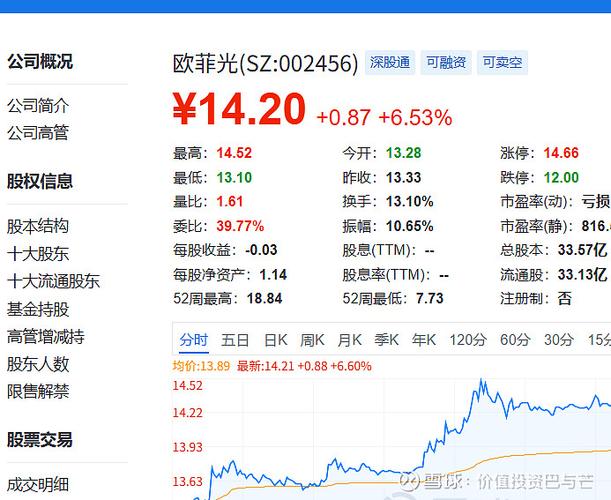Select the 分时 chart tab
The height and width of the screenshot is (500, 611).
click(193, 340)
